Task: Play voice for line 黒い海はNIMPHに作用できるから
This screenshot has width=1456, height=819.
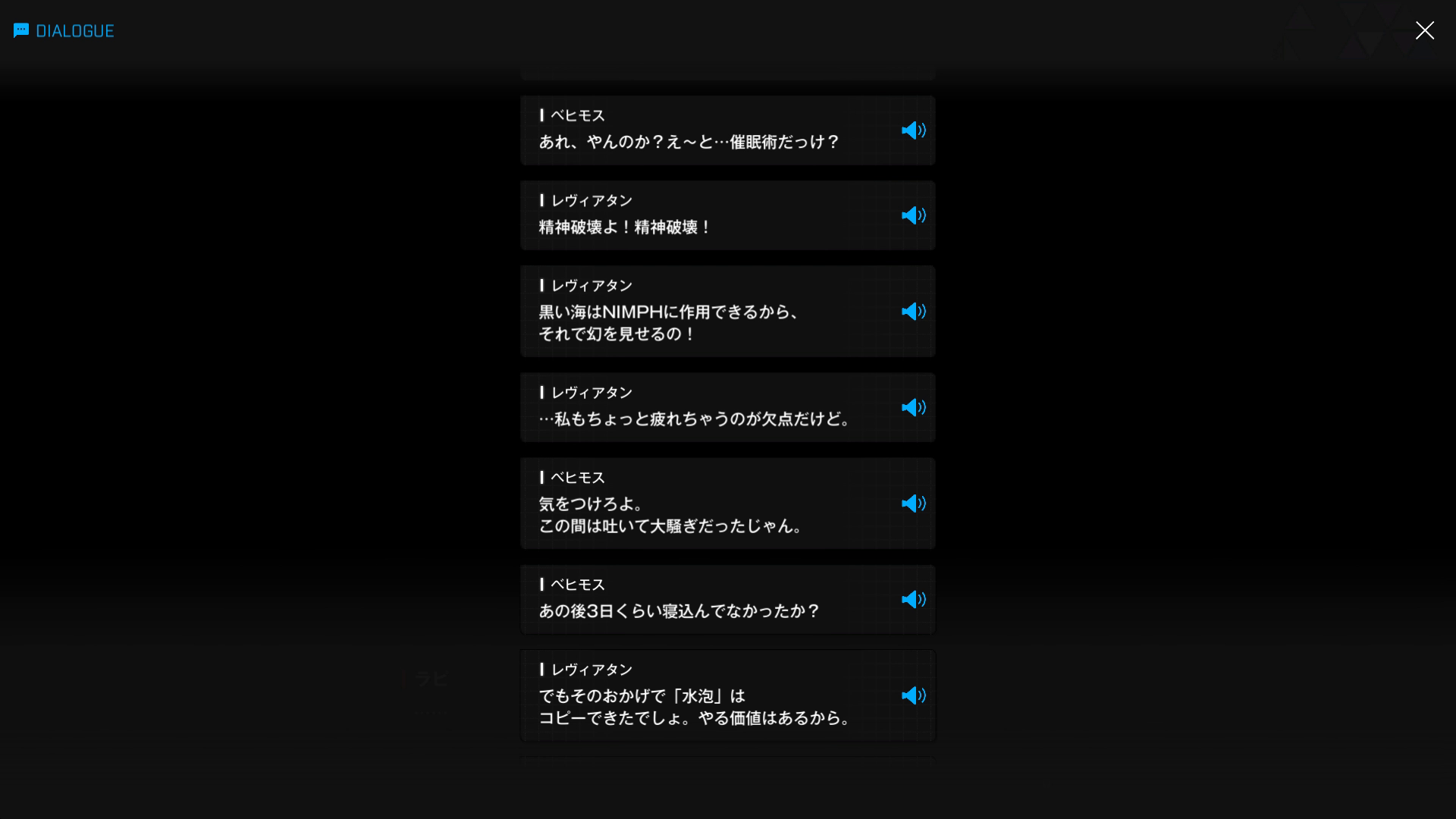Action: click(913, 312)
